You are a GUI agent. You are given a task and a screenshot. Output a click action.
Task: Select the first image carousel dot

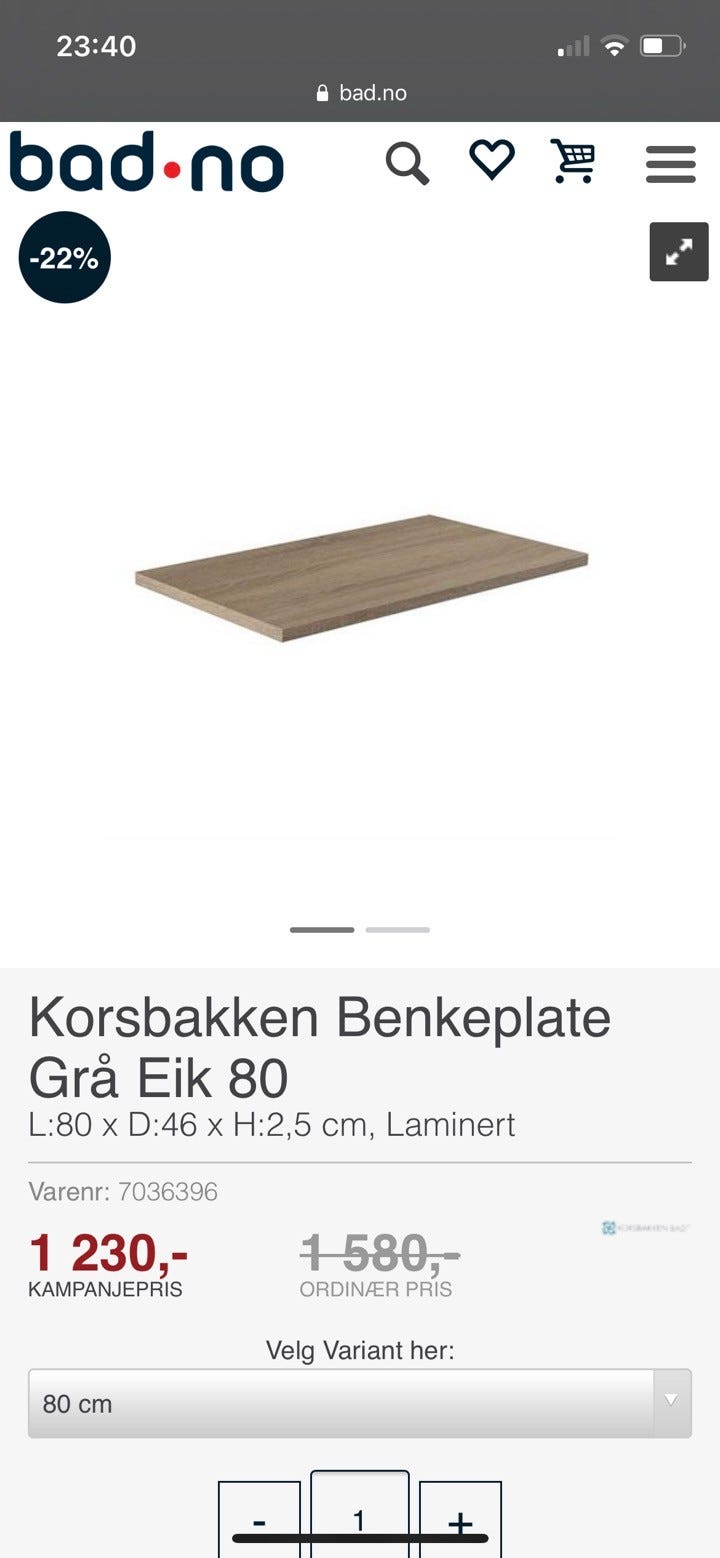coord(322,929)
